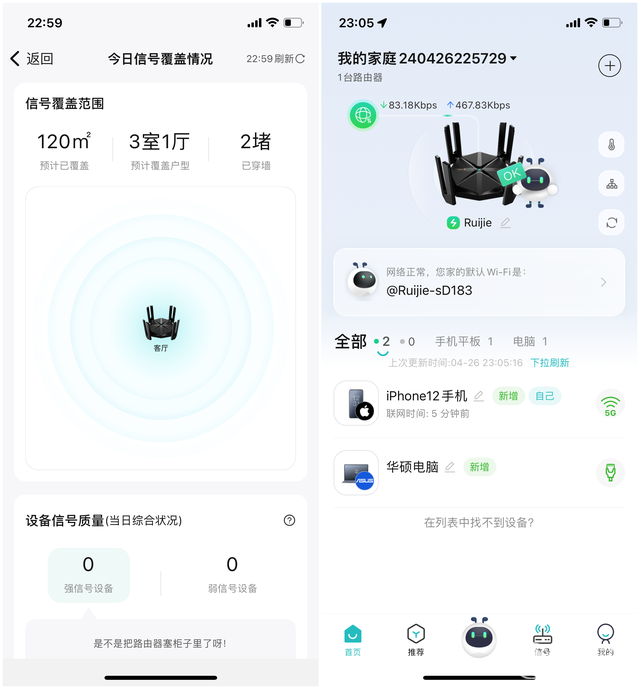Open the thermometer icon beside the router
The image size is (640, 689).
pos(611,145)
